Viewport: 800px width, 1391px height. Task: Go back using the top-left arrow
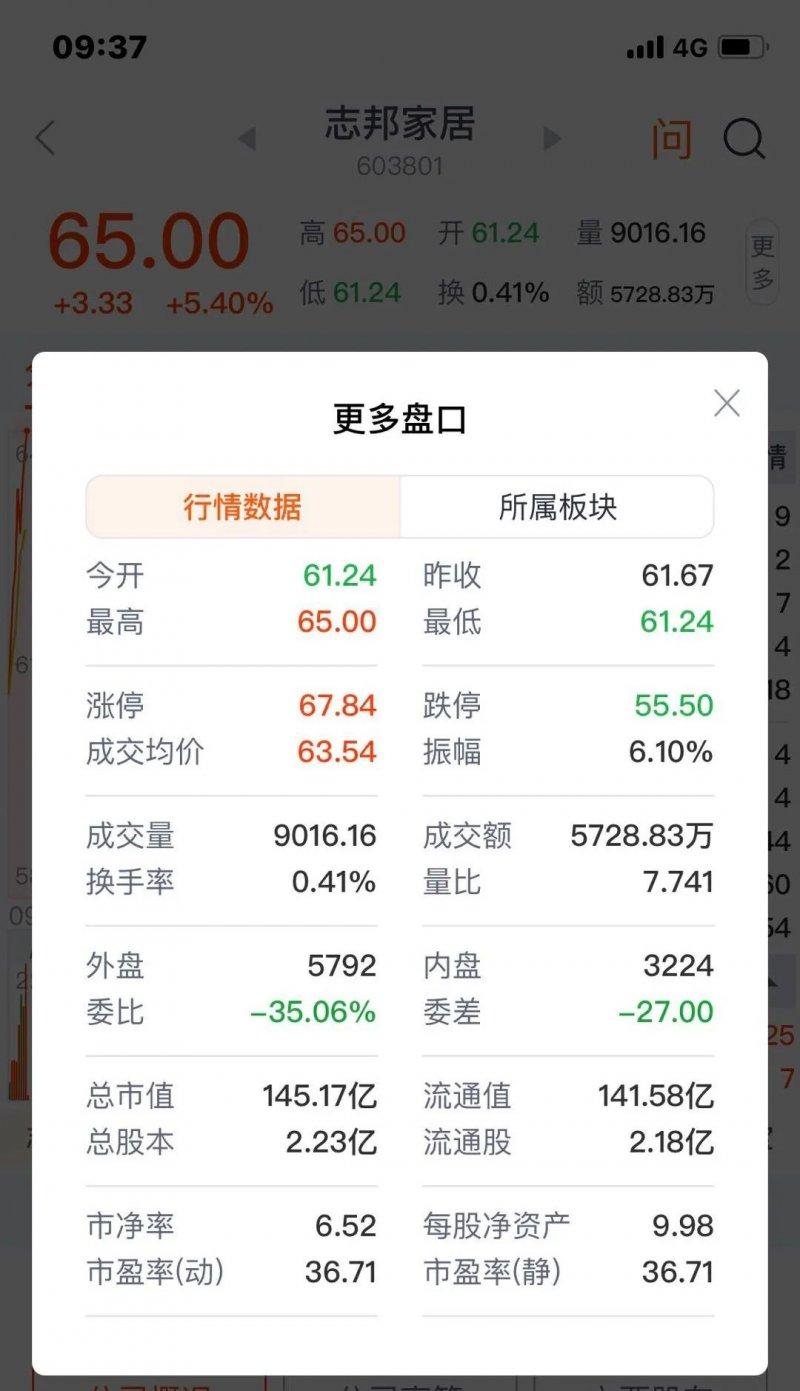(x=45, y=138)
